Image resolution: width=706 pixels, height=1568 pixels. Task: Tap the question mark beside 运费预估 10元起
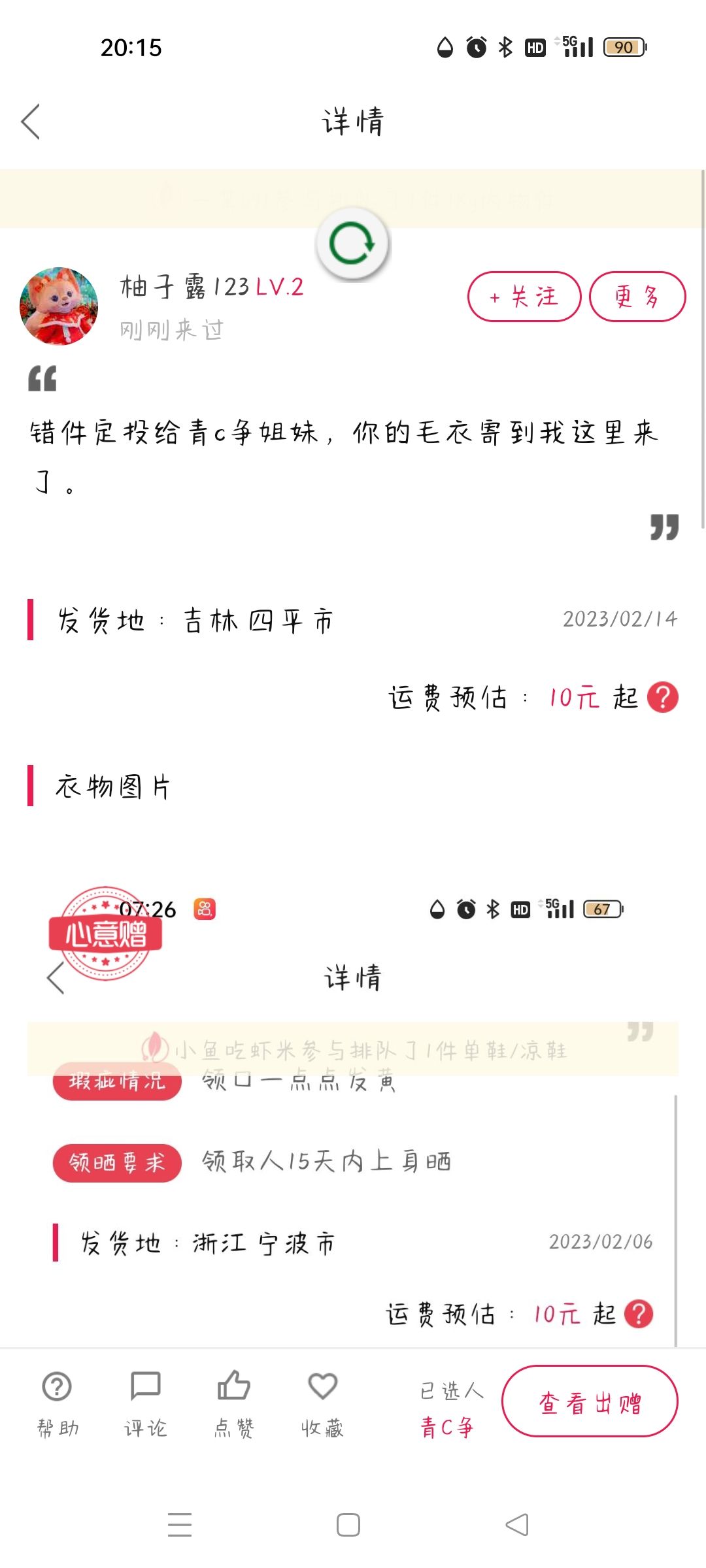[662, 697]
